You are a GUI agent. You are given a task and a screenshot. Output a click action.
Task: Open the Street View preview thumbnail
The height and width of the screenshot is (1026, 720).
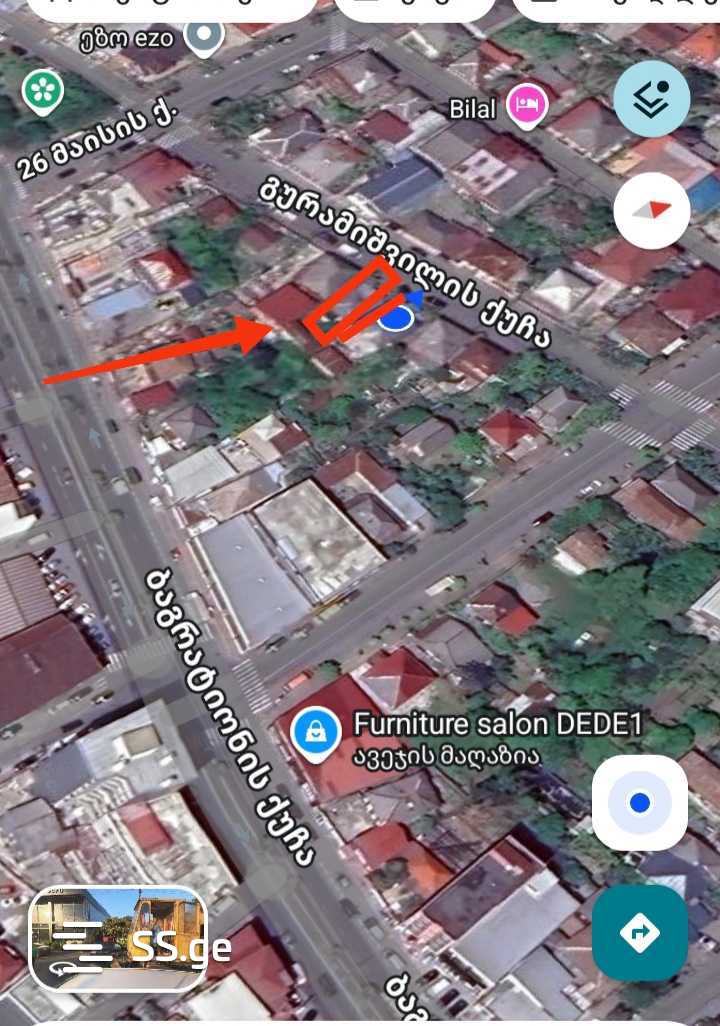(x=118, y=939)
